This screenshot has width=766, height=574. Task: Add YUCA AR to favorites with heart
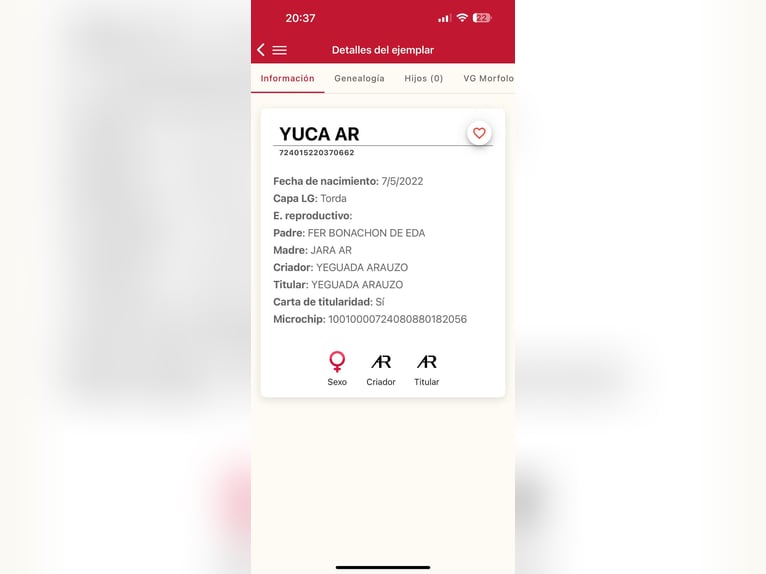tap(479, 133)
